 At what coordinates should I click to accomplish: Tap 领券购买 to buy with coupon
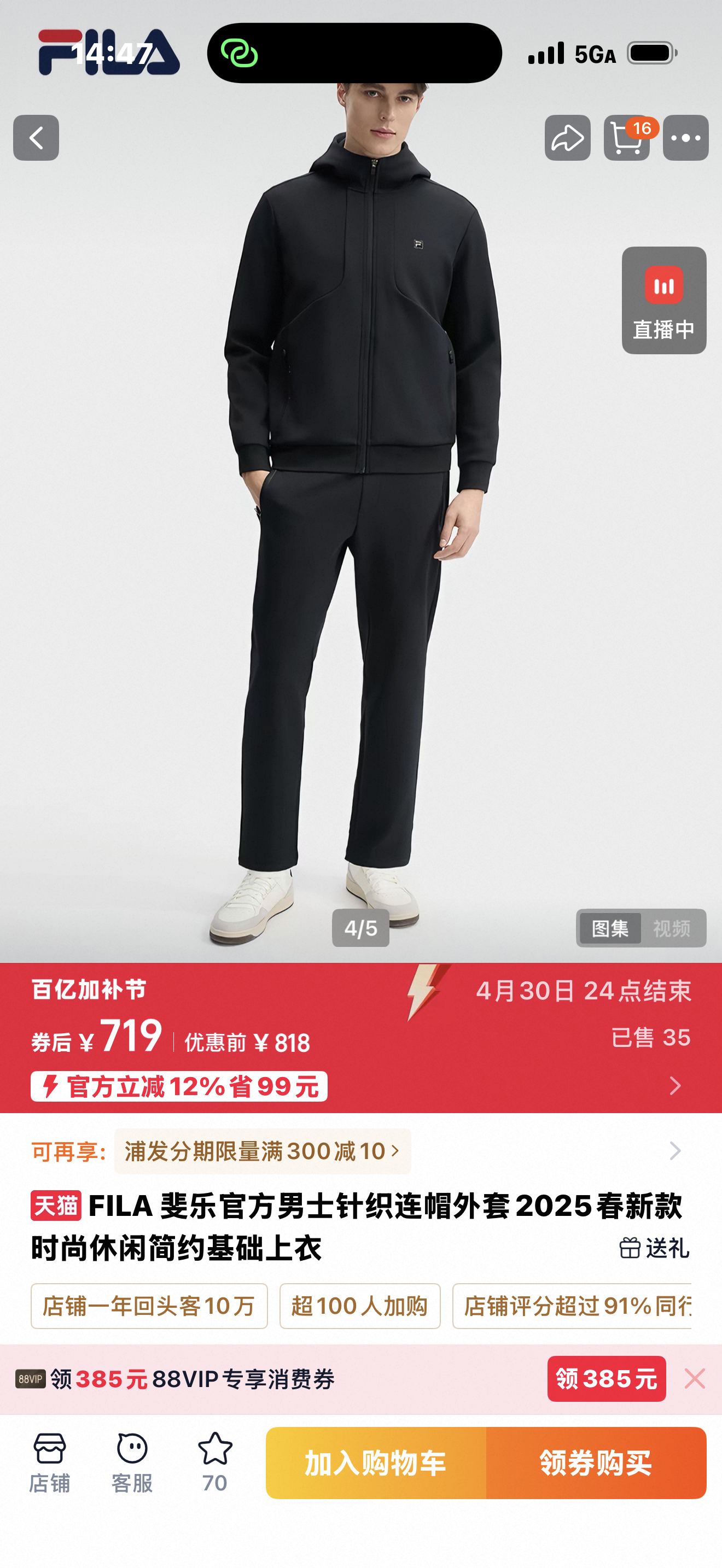coord(596,1462)
